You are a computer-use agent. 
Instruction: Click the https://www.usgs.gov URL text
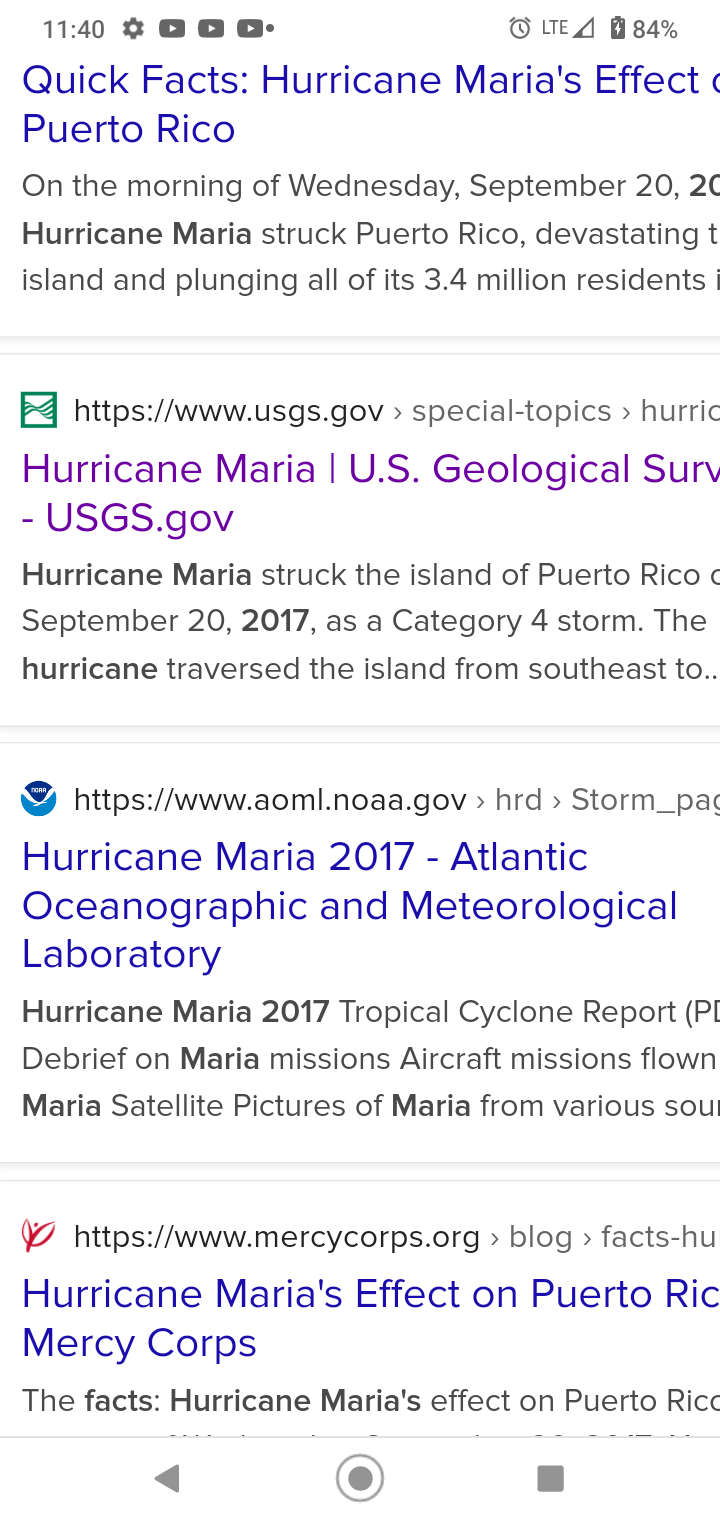229,409
